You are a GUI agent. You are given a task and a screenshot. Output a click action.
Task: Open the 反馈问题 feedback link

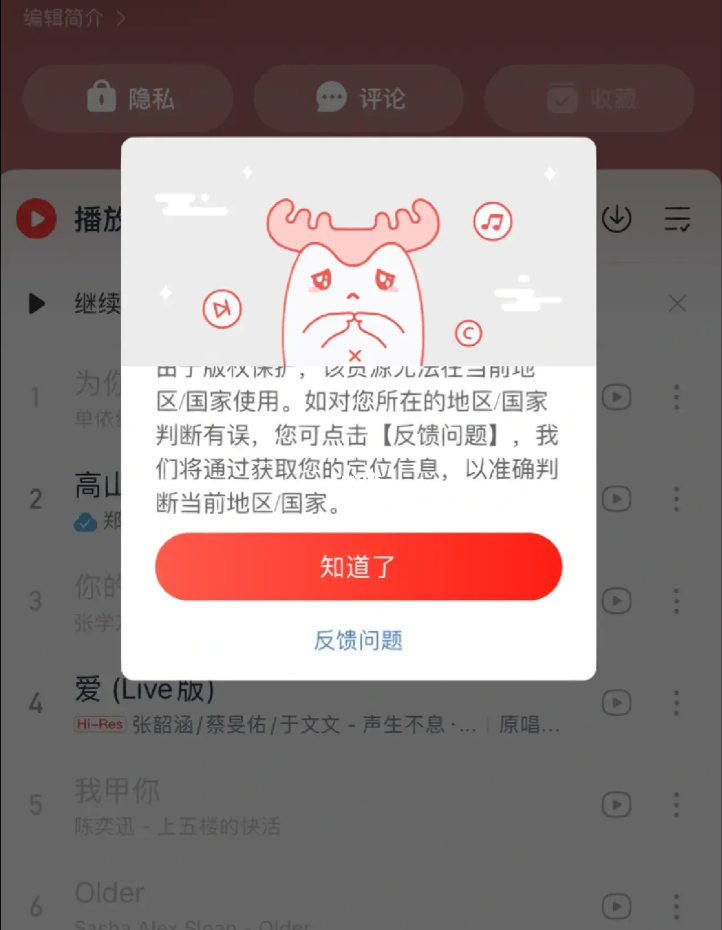pyautogui.click(x=358, y=640)
